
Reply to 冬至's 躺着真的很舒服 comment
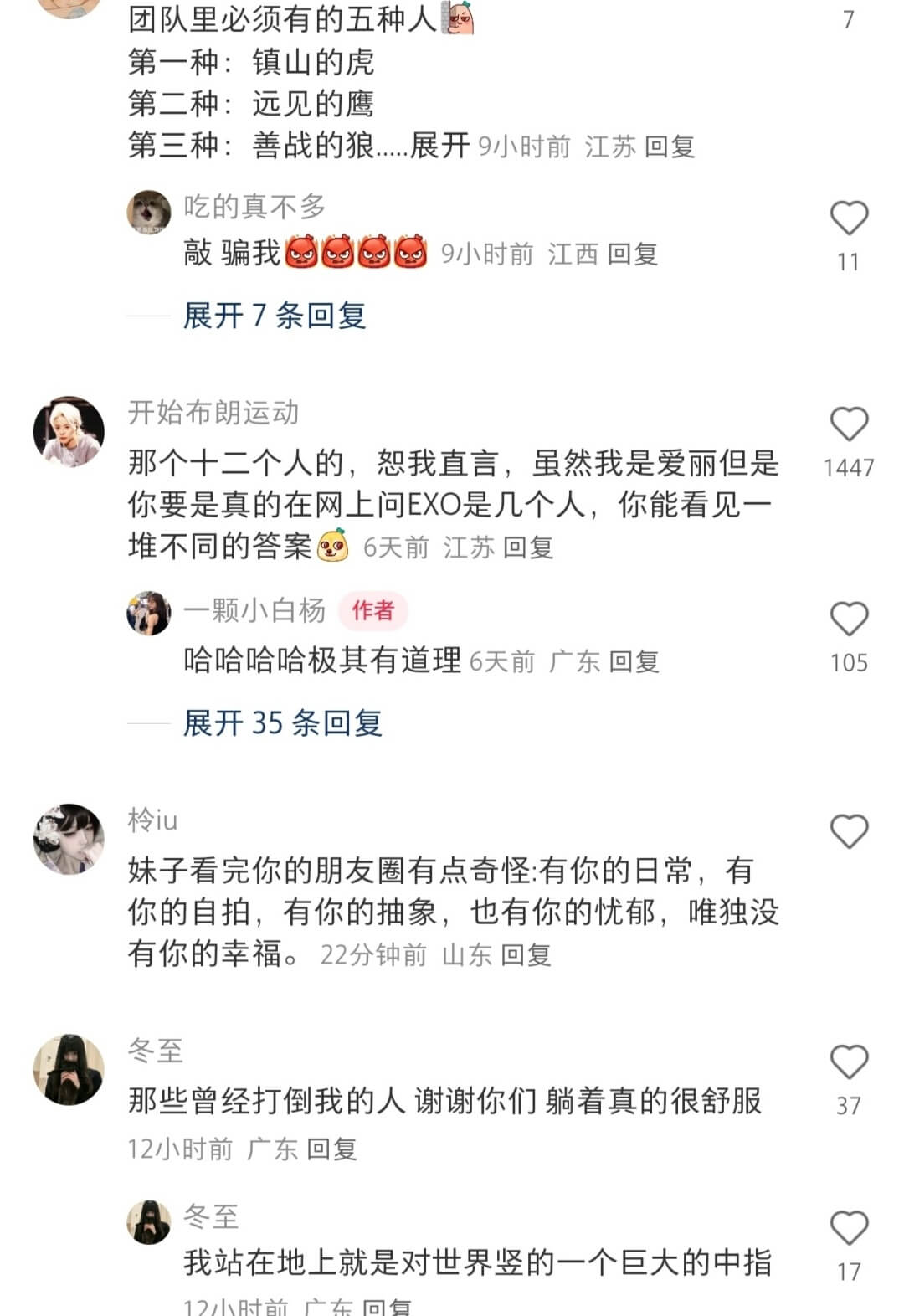coord(331,1149)
